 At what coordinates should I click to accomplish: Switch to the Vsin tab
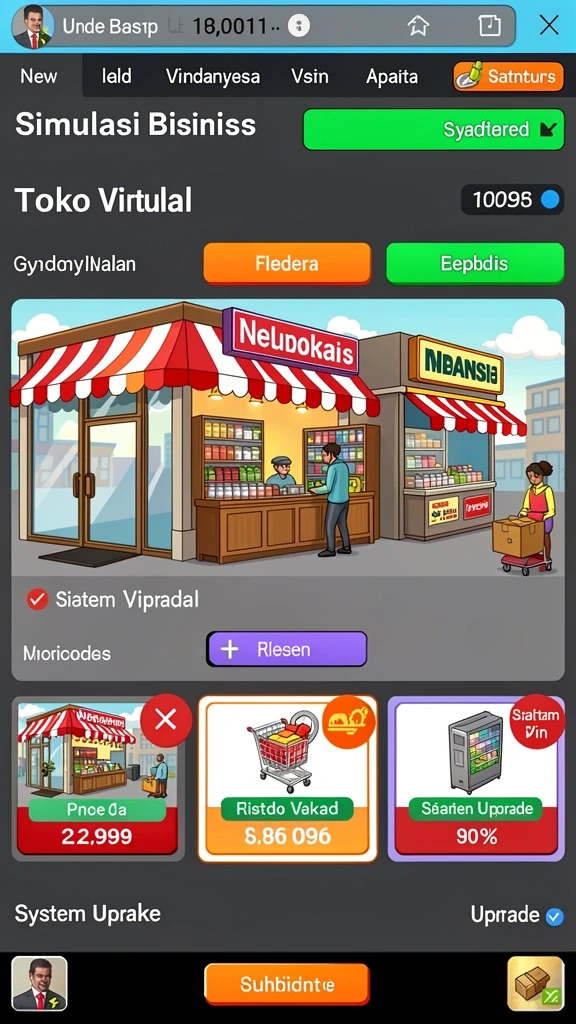[310, 76]
